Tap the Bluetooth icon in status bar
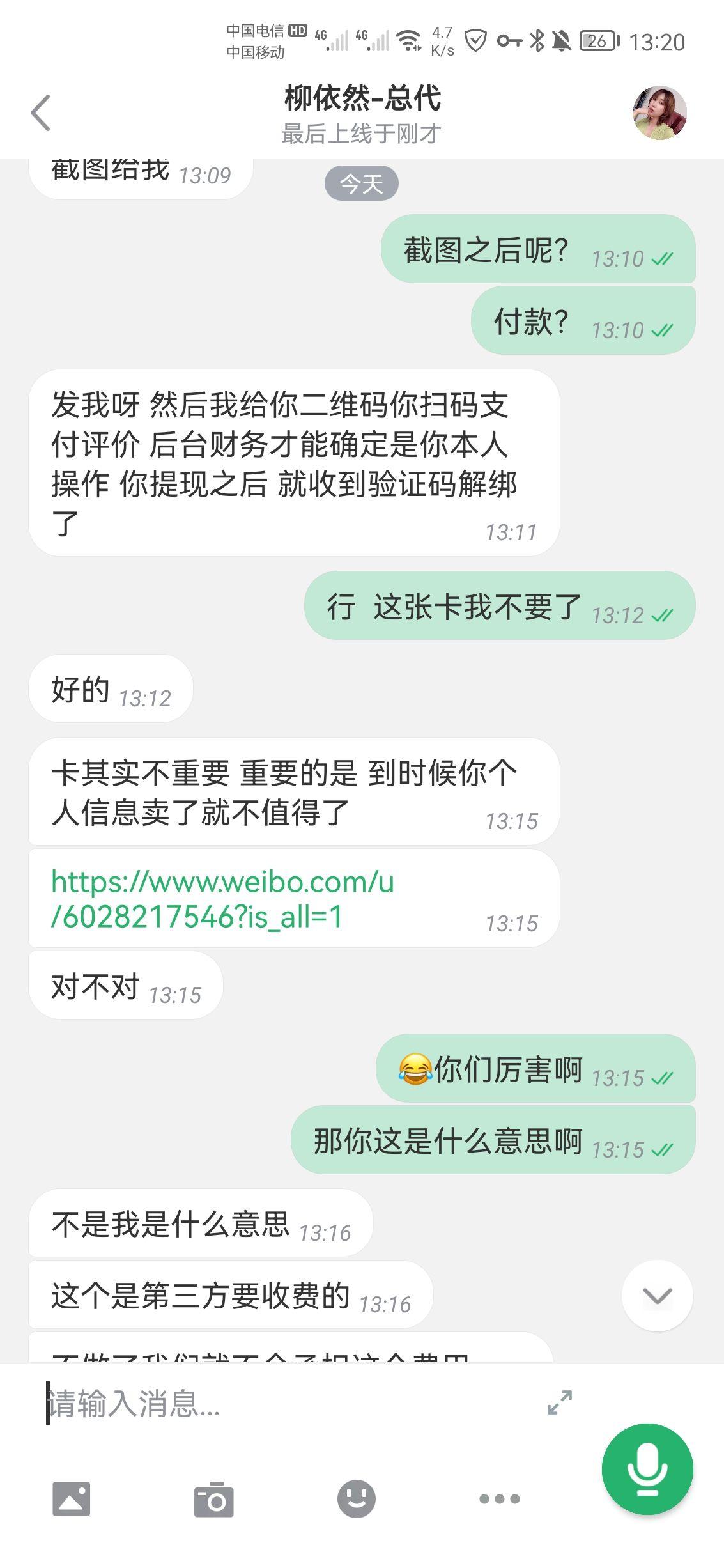The width and height of the screenshot is (724, 1568). pyautogui.click(x=535, y=40)
